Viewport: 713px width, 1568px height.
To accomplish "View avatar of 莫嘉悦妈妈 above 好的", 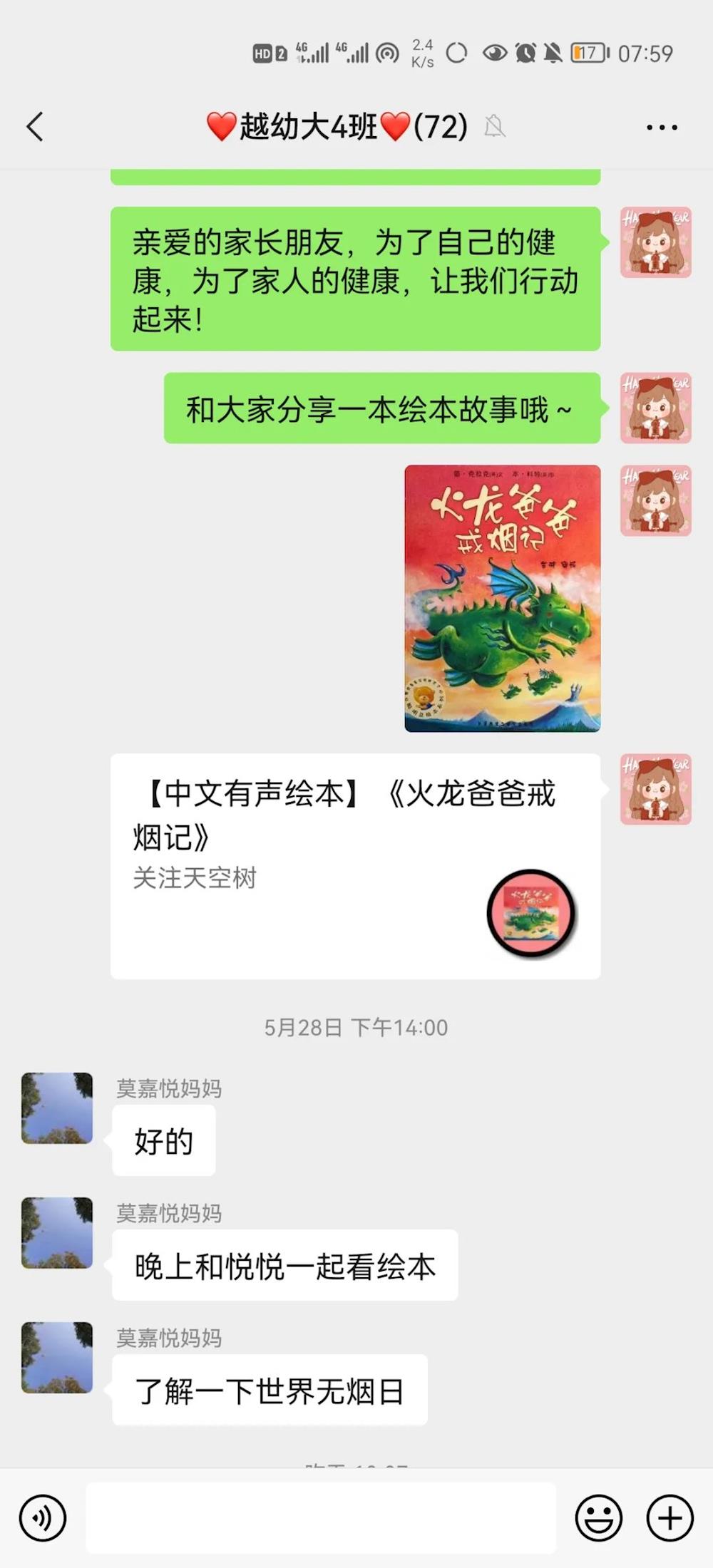I will (x=57, y=1108).
